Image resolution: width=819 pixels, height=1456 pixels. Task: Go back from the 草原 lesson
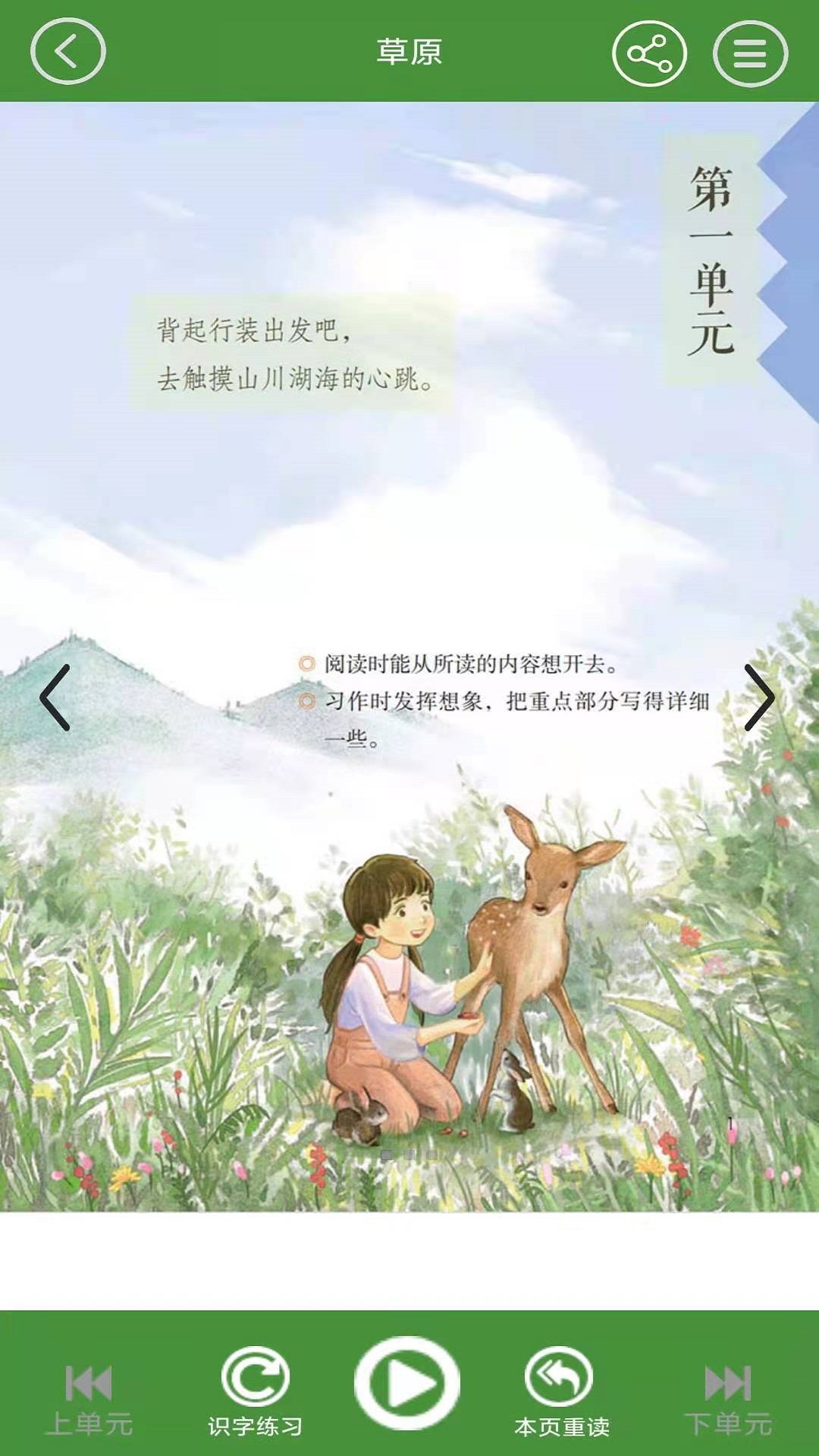[x=67, y=52]
